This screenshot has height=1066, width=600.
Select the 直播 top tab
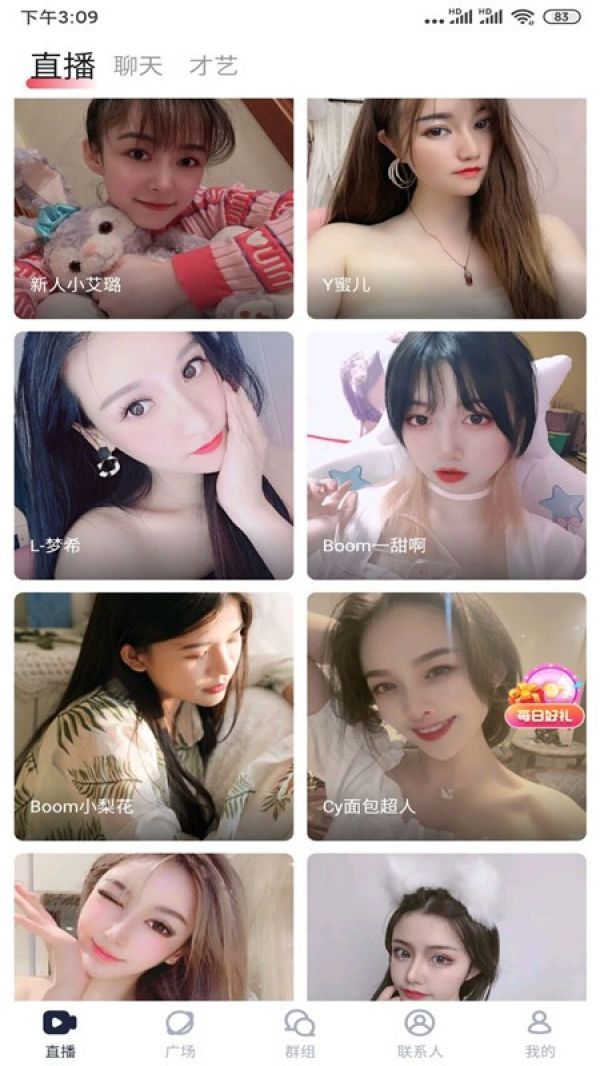click(62, 67)
